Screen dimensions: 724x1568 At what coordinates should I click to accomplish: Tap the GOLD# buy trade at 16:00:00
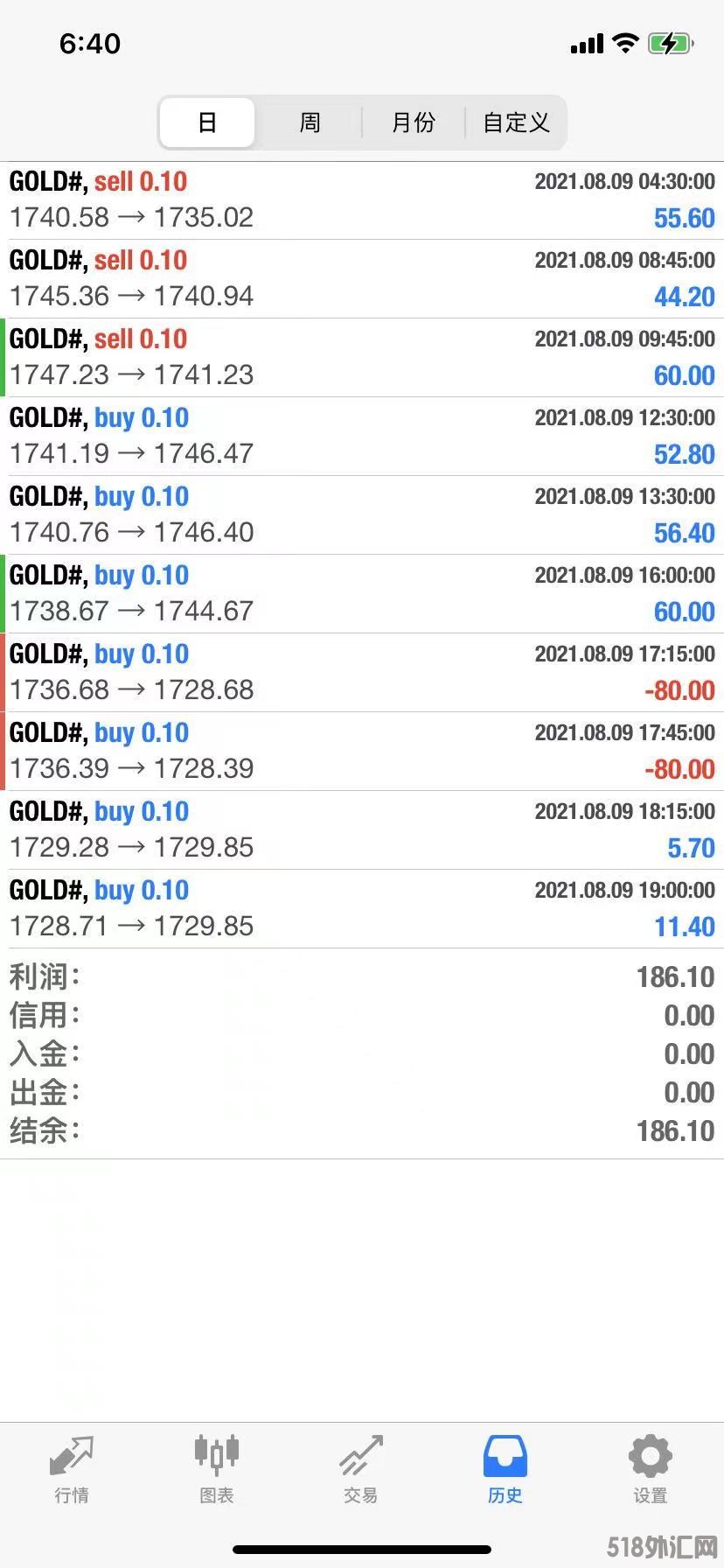tap(362, 594)
